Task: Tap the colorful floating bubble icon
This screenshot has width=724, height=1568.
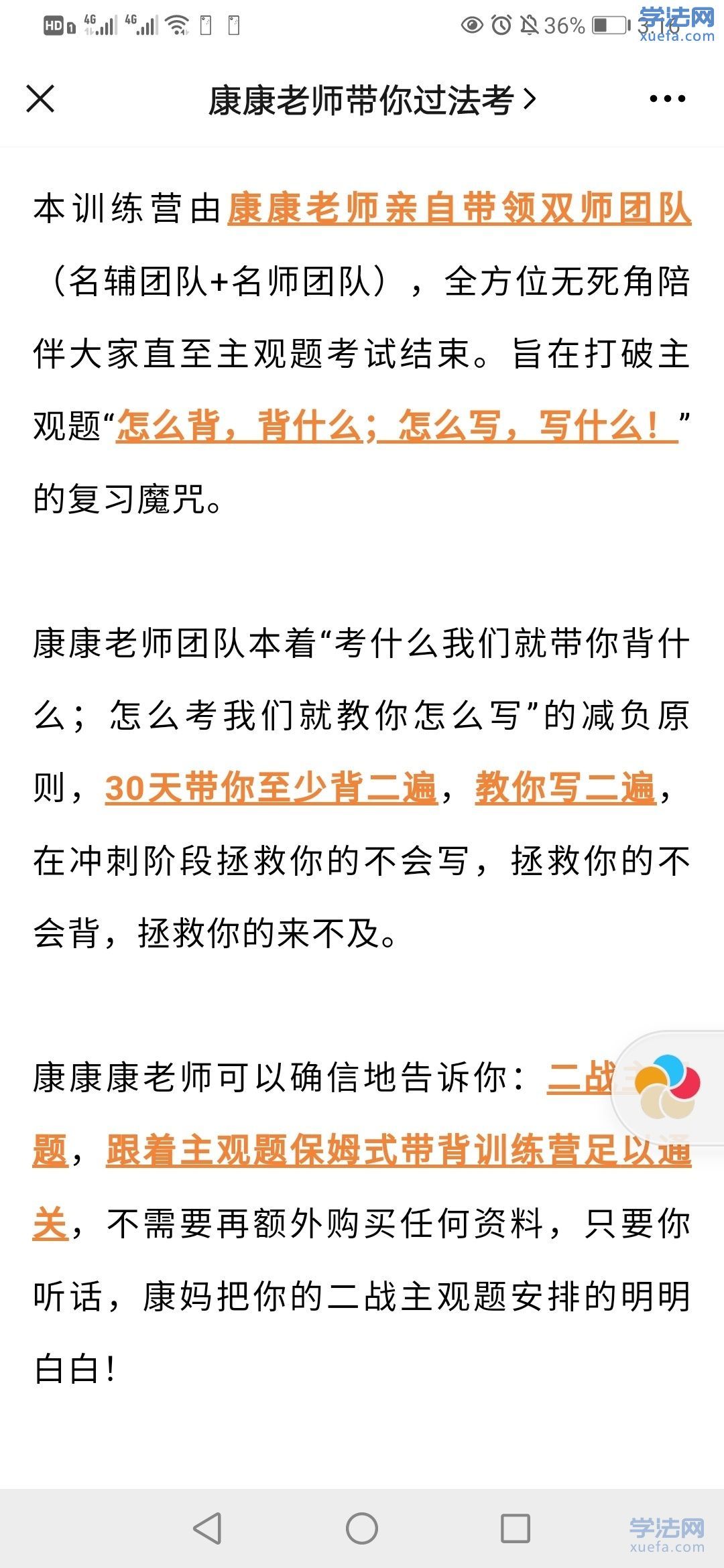Action: 667,1087
